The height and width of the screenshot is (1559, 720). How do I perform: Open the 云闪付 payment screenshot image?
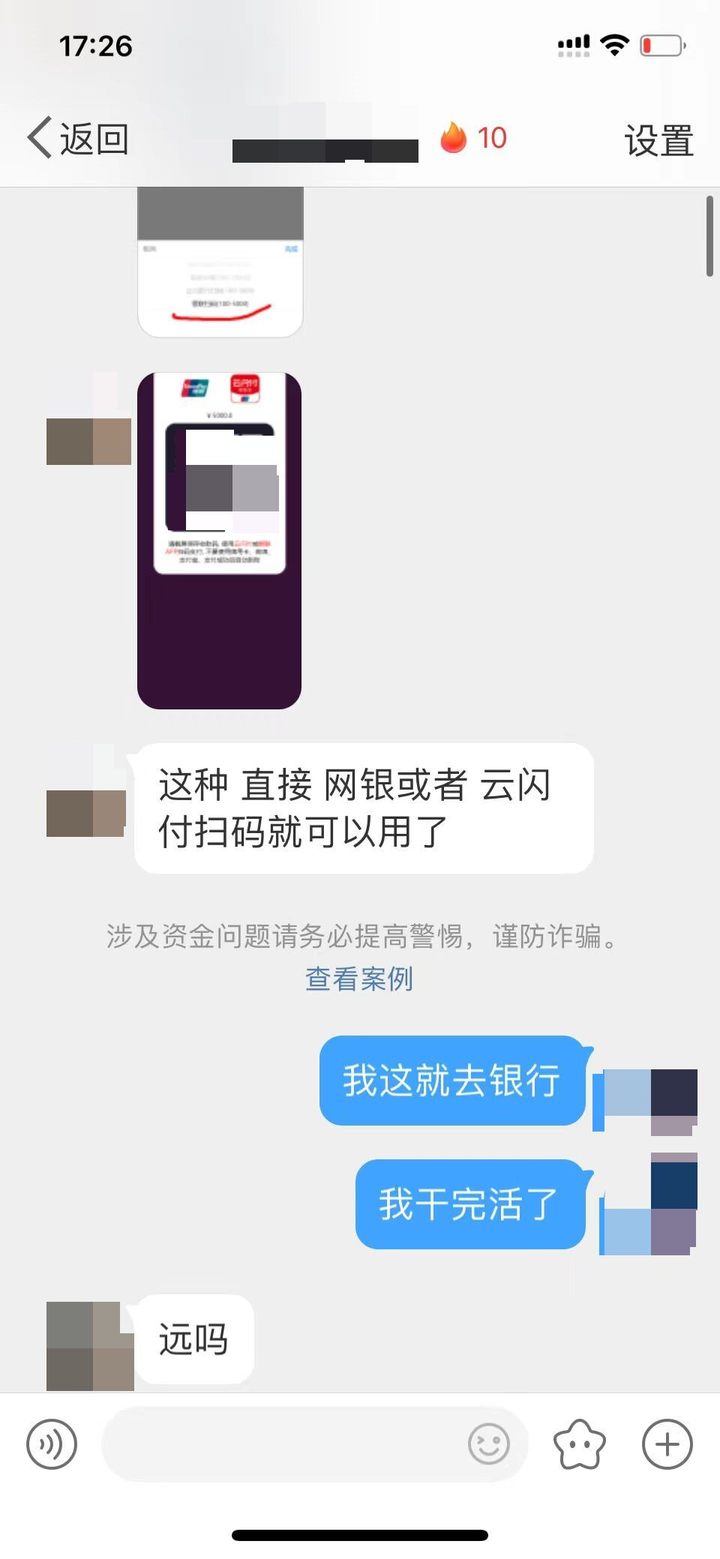[219, 540]
